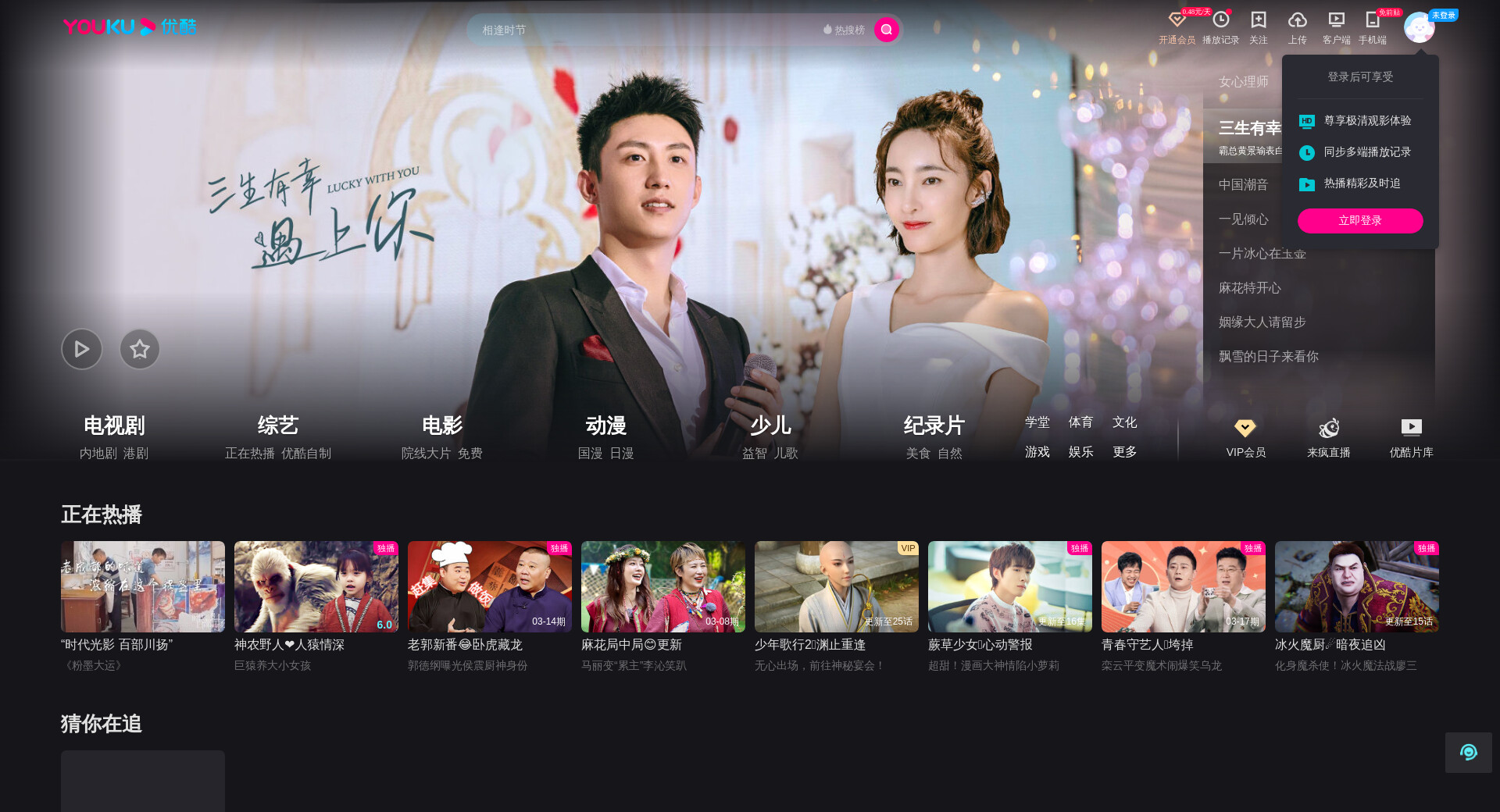
Task: Open 来疯直播 live streaming
Action: click(x=1328, y=437)
